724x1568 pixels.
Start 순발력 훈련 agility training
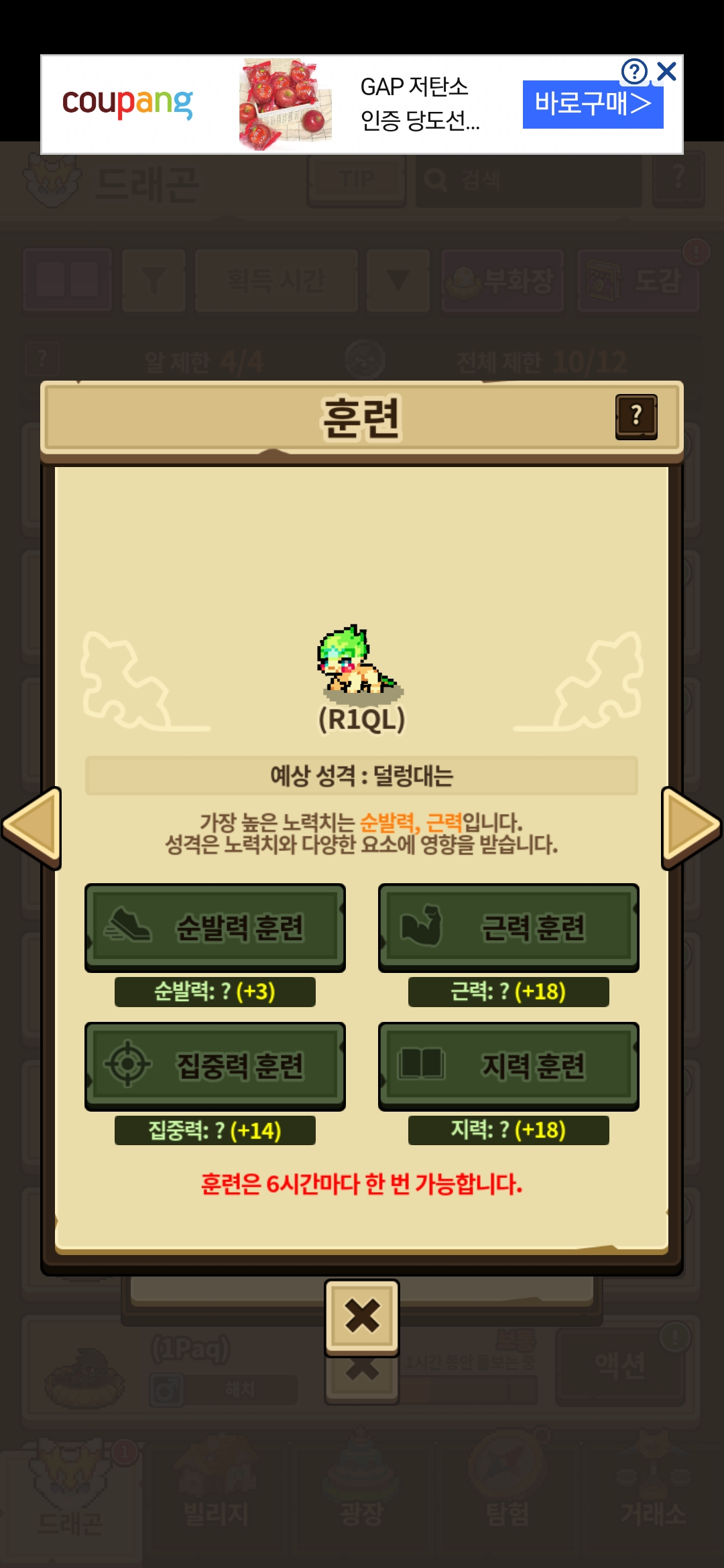[215, 927]
